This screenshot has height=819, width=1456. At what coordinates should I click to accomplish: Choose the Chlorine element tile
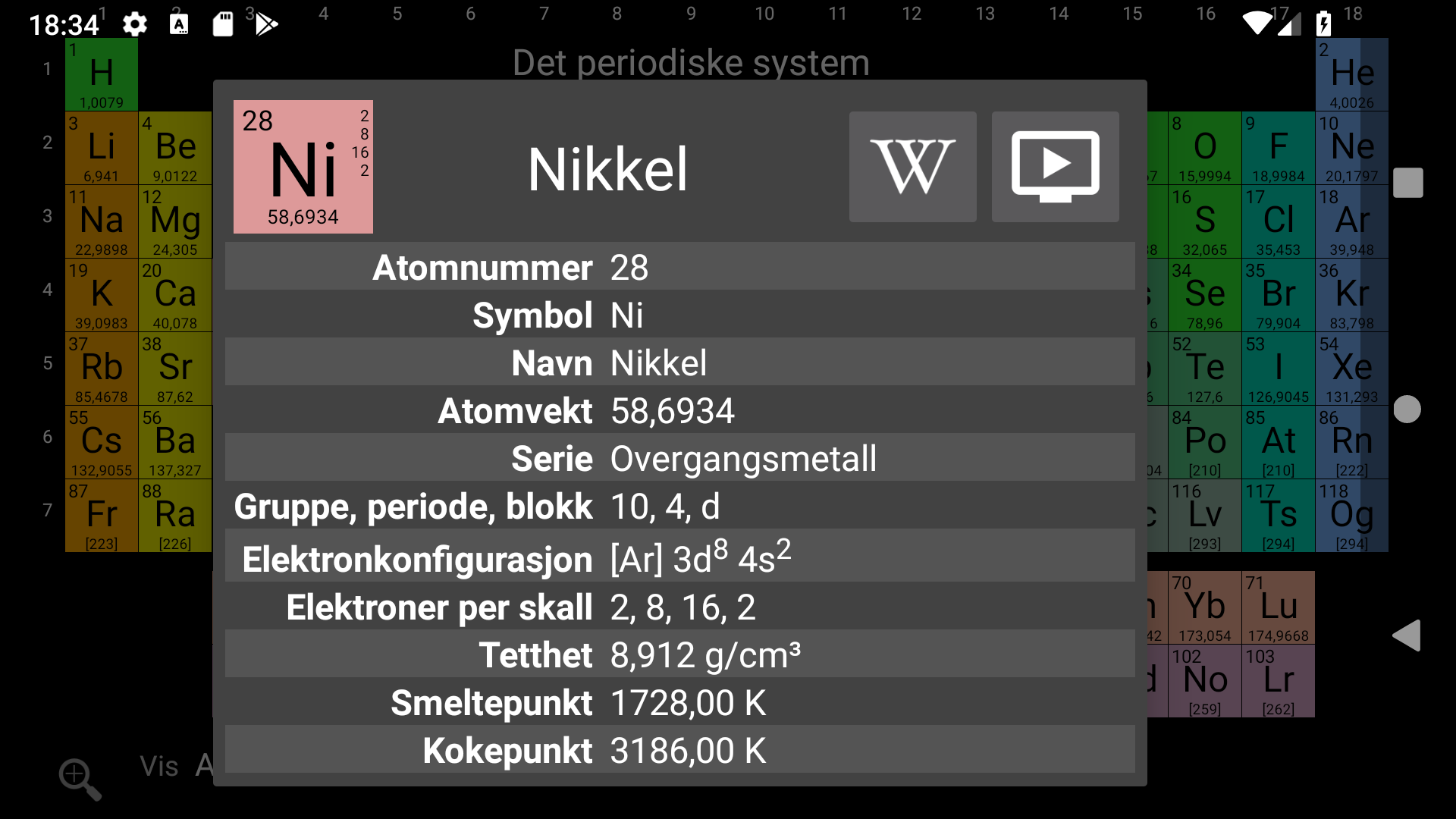(x=1279, y=221)
